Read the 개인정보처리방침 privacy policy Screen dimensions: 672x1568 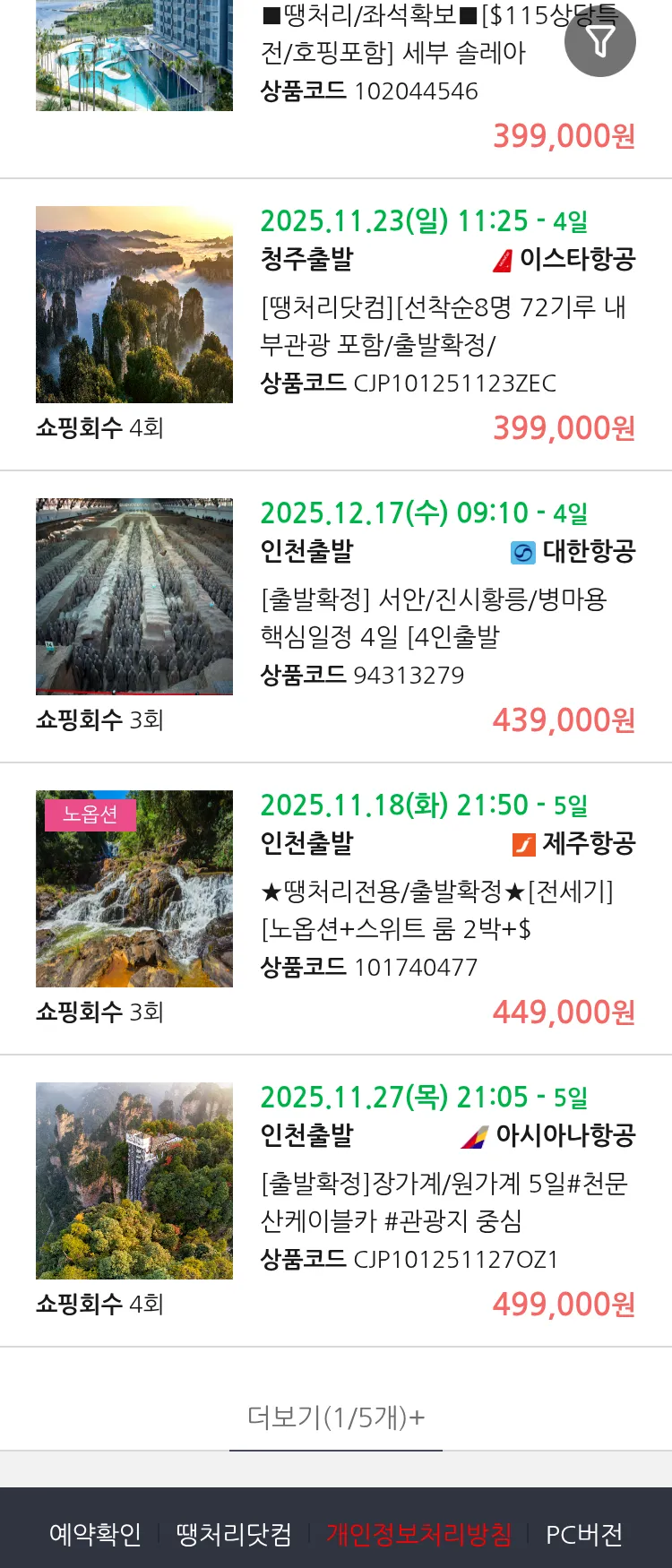point(418,1534)
